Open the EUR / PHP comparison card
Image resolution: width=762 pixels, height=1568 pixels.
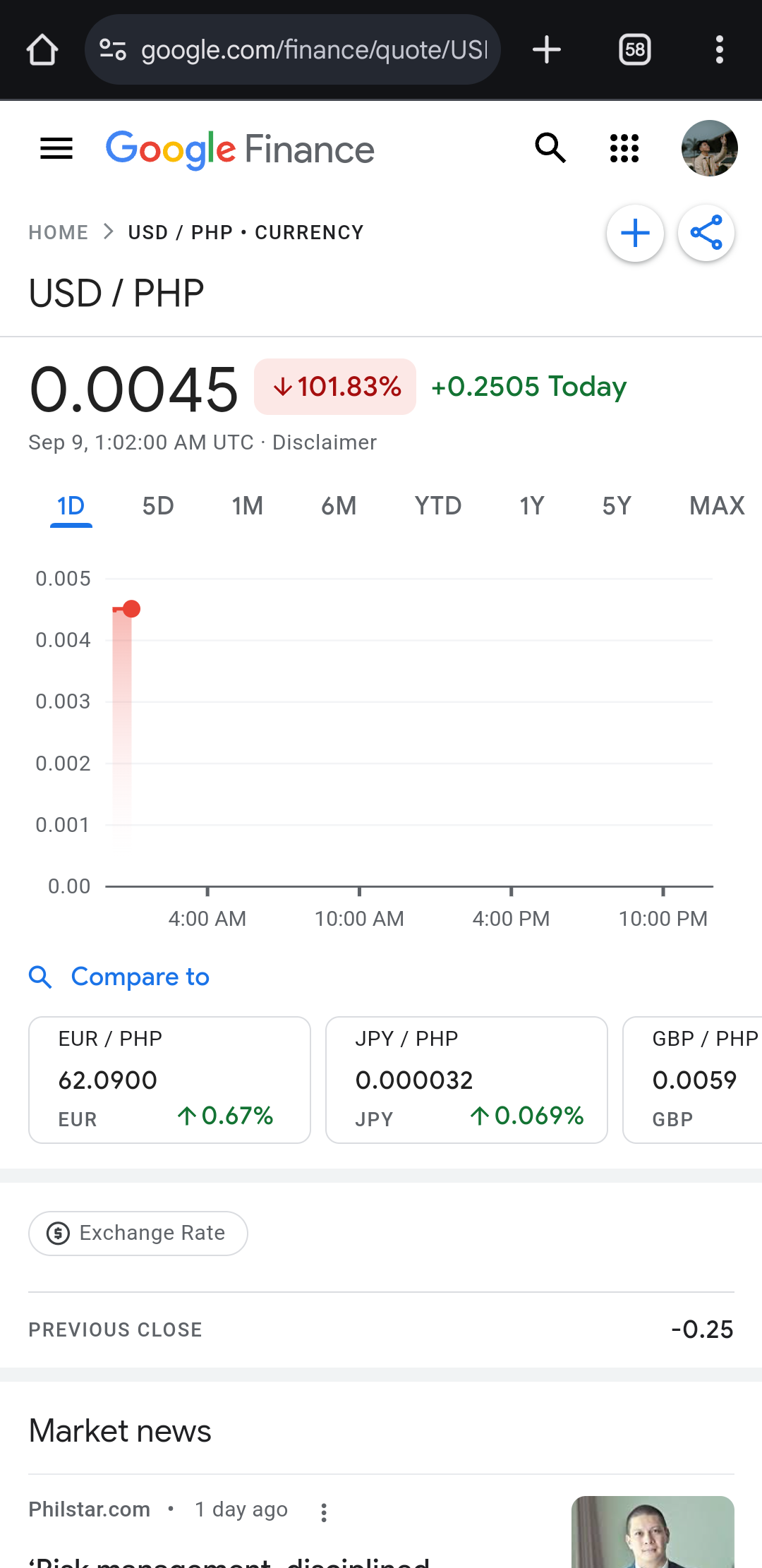pos(169,1080)
